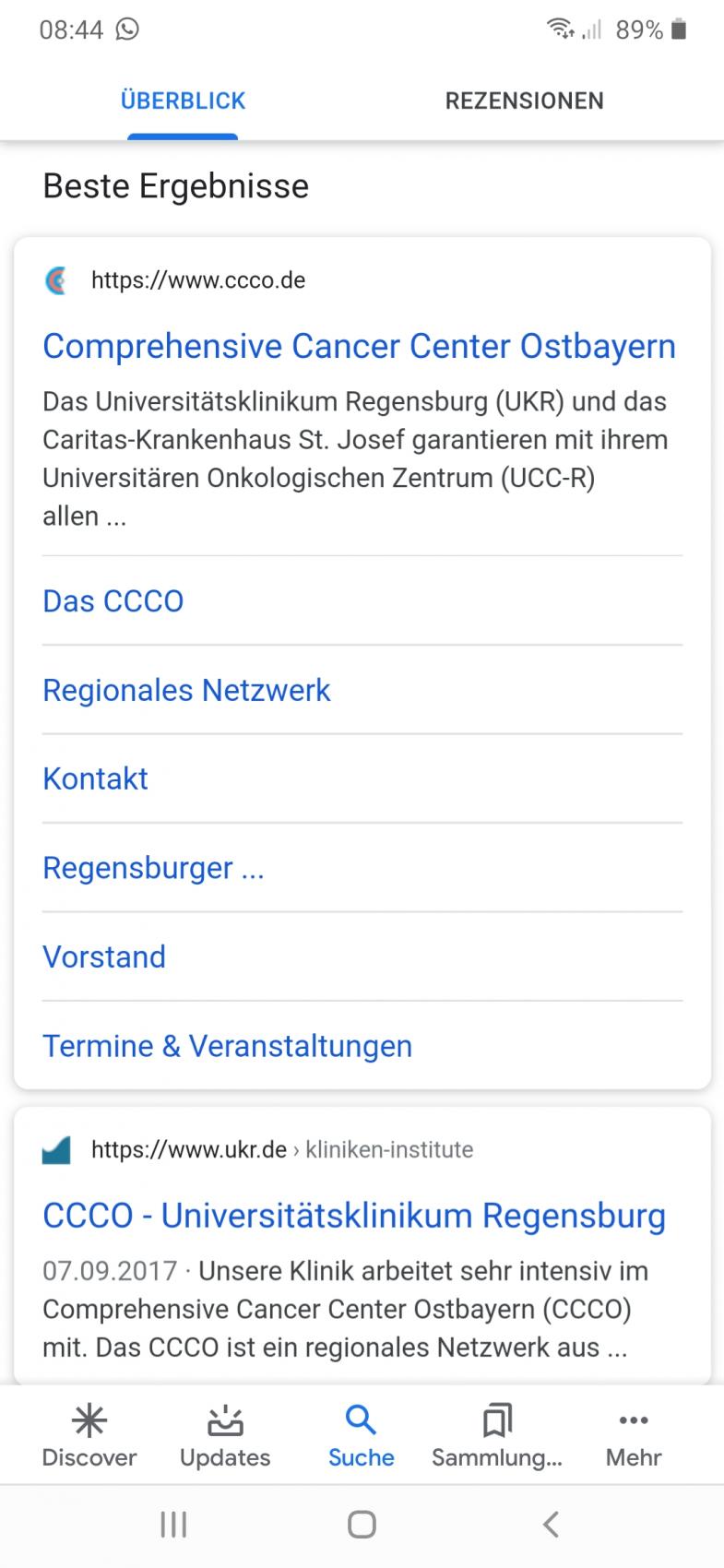
Task: Open Sammlungen in bottom navigation
Action: (497, 1436)
